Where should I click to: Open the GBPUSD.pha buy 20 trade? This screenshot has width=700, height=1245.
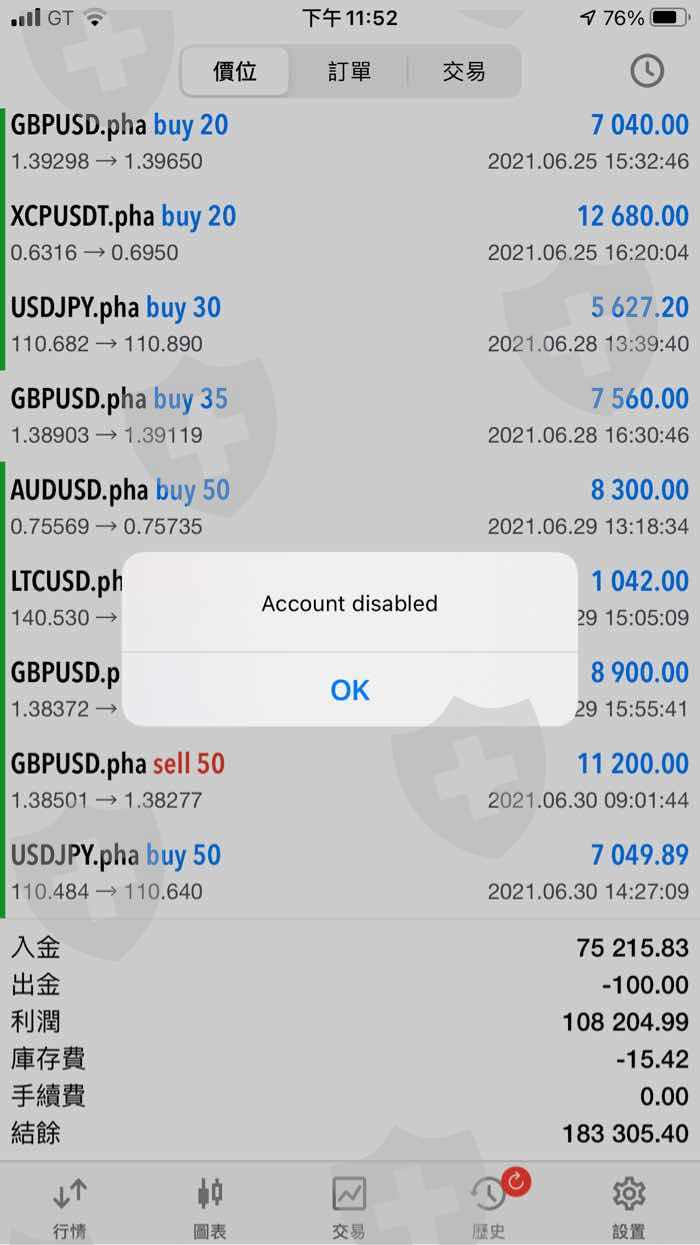tap(350, 142)
